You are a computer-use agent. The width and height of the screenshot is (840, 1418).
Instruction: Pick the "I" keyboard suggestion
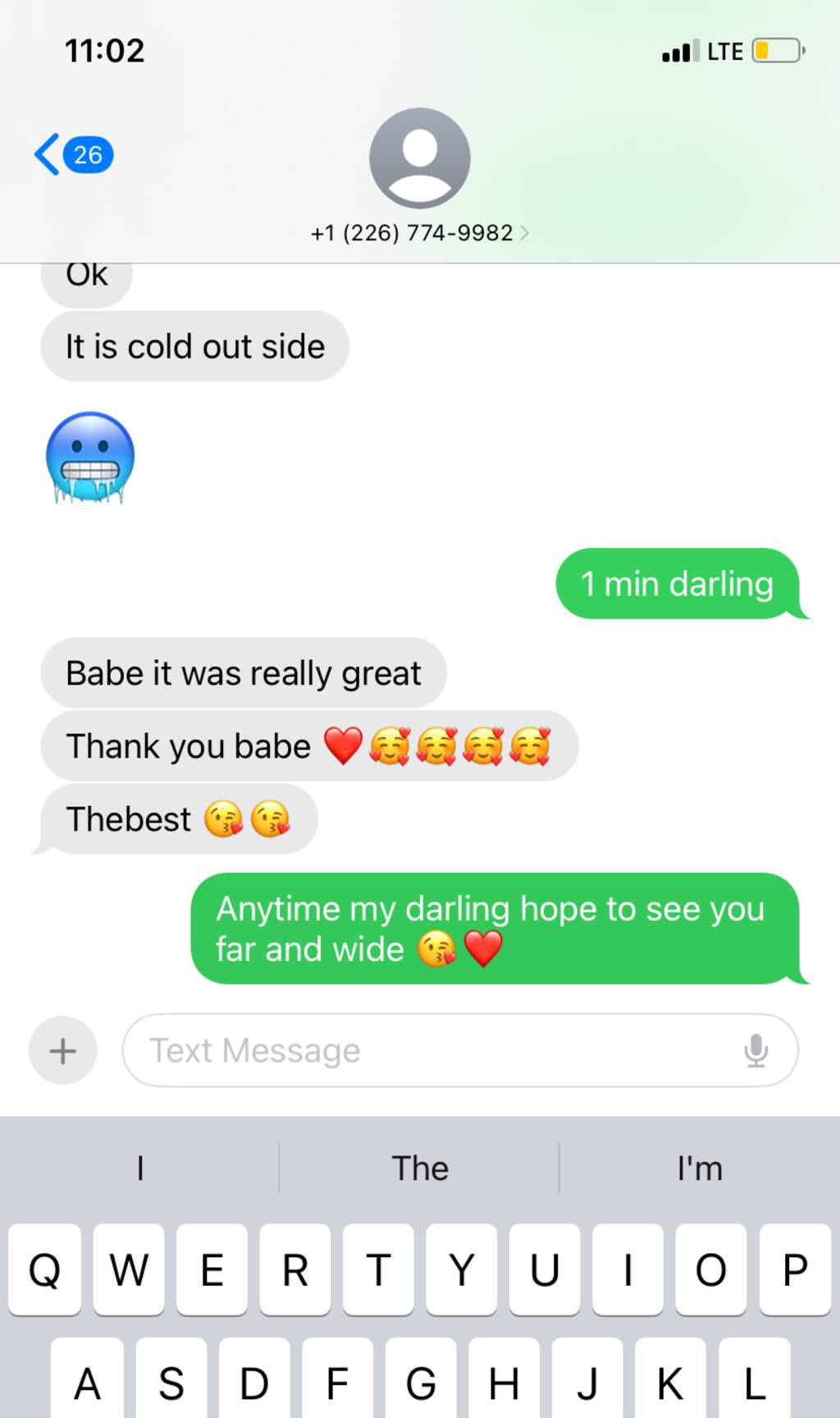[x=140, y=1168]
